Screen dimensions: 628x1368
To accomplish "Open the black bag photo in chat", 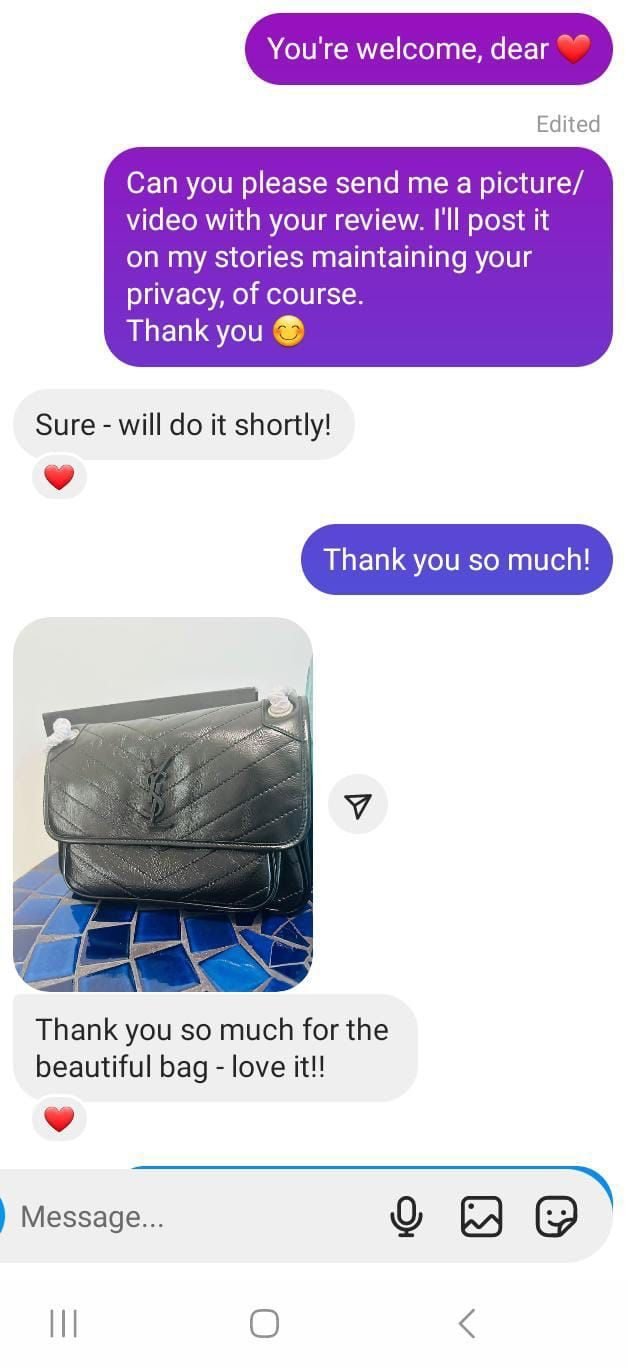I will (x=163, y=803).
